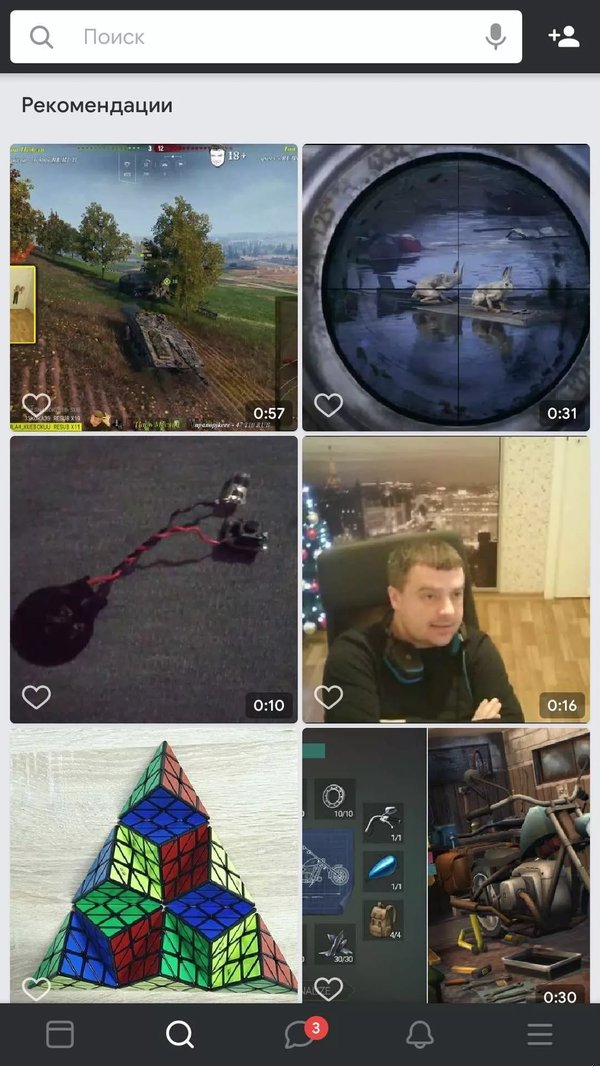Open the hamburger menu tab
The height and width of the screenshot is (1066, 600).
(x=540, y=1034)
